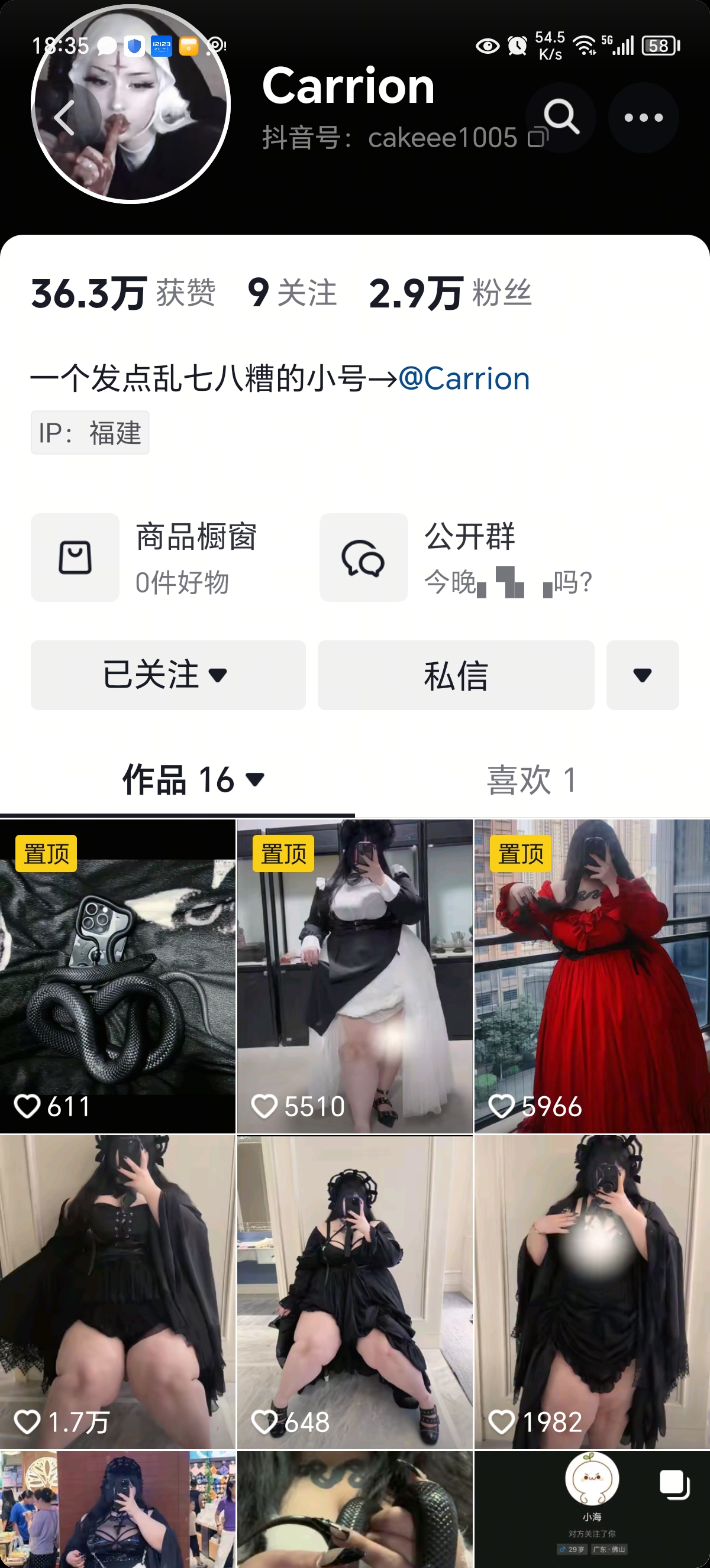View the 粉丝 followers list

click(451, 293)
